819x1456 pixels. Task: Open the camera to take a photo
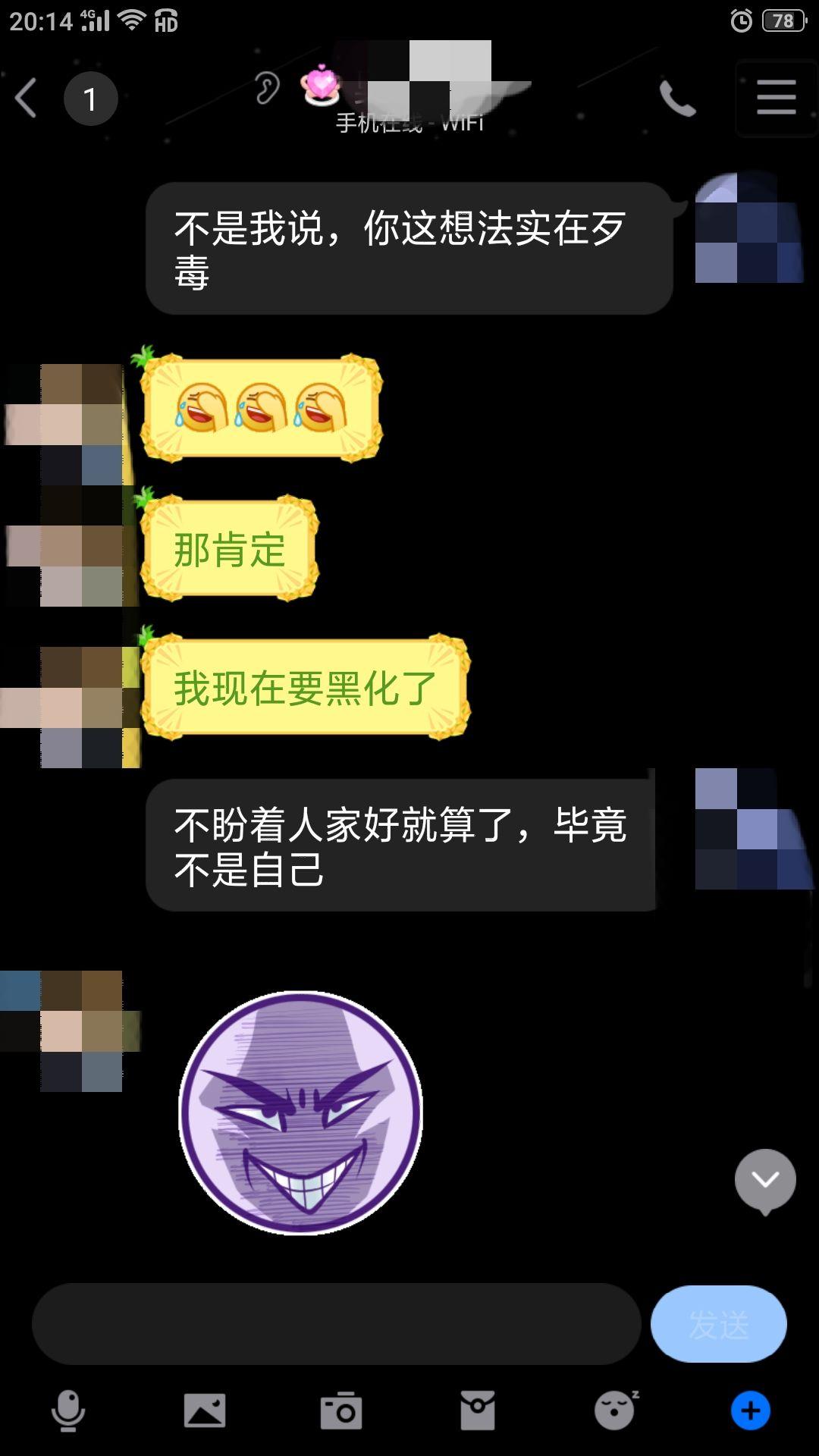coord(341,1410)
